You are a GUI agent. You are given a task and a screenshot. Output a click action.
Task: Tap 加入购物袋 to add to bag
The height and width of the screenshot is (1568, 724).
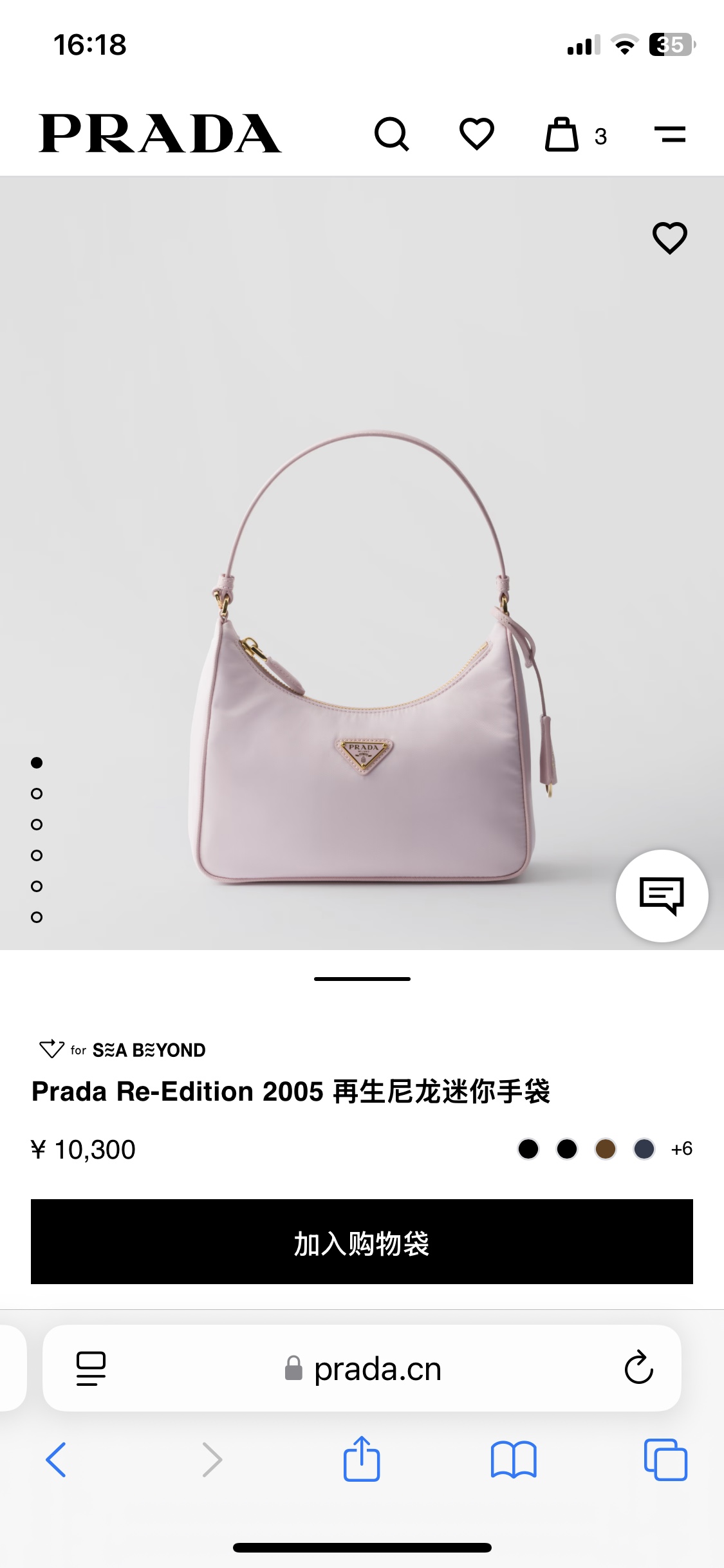pos(362,1242)
